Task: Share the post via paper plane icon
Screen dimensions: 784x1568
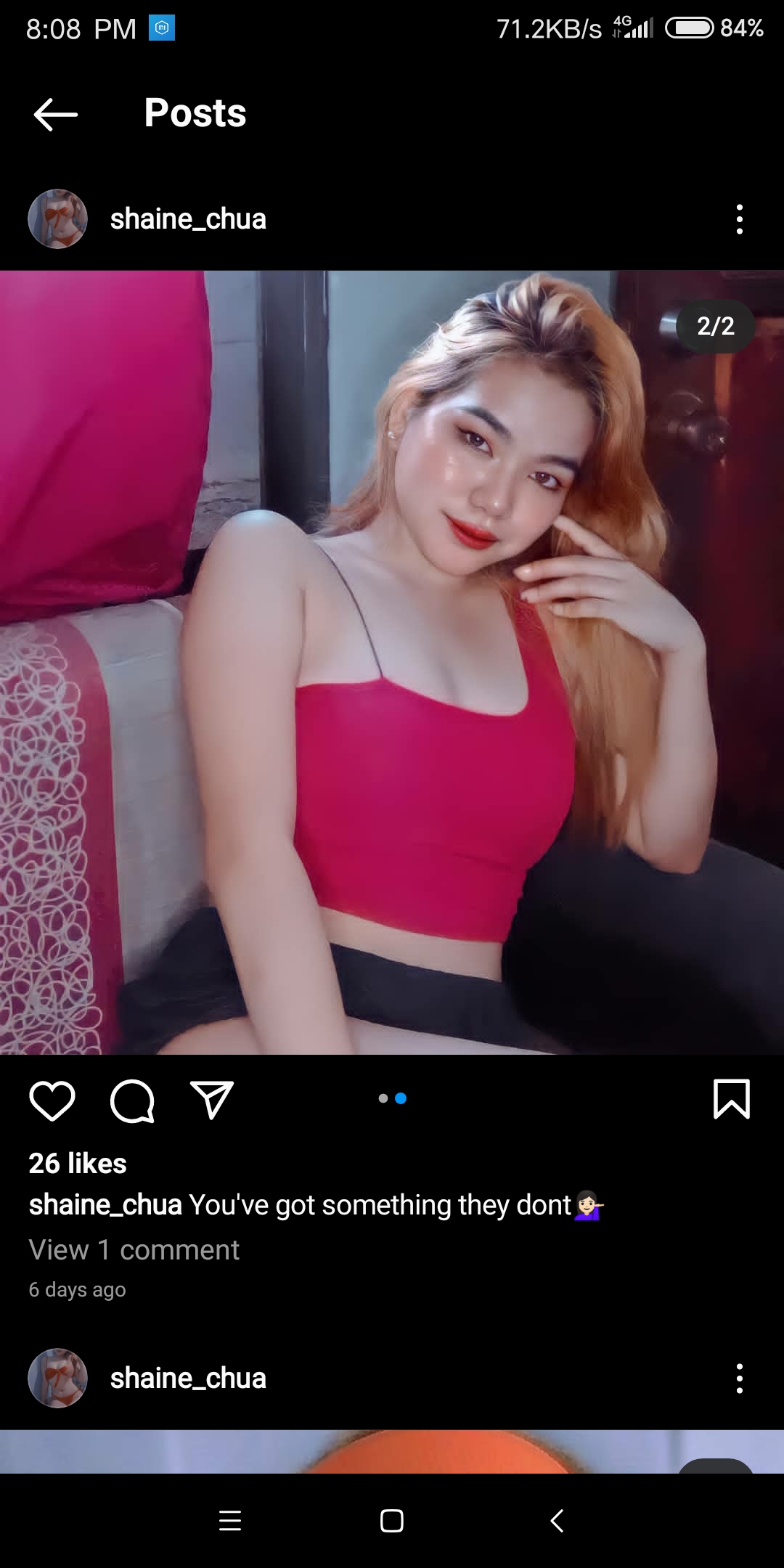Action: 212,1100
